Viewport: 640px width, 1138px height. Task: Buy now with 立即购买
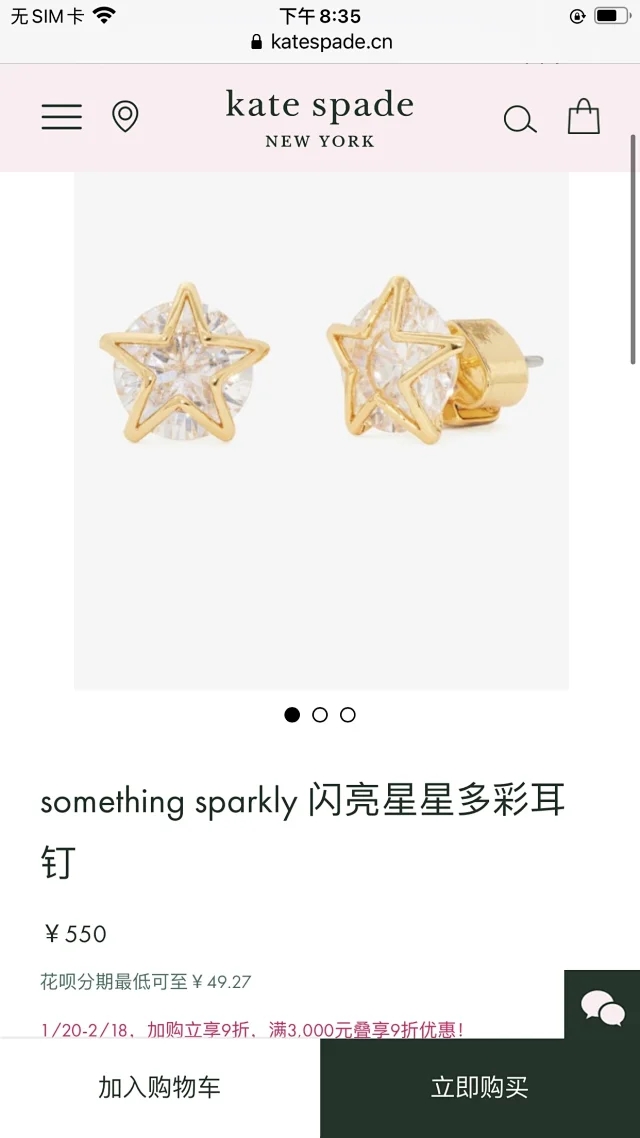pos(480,1088)
